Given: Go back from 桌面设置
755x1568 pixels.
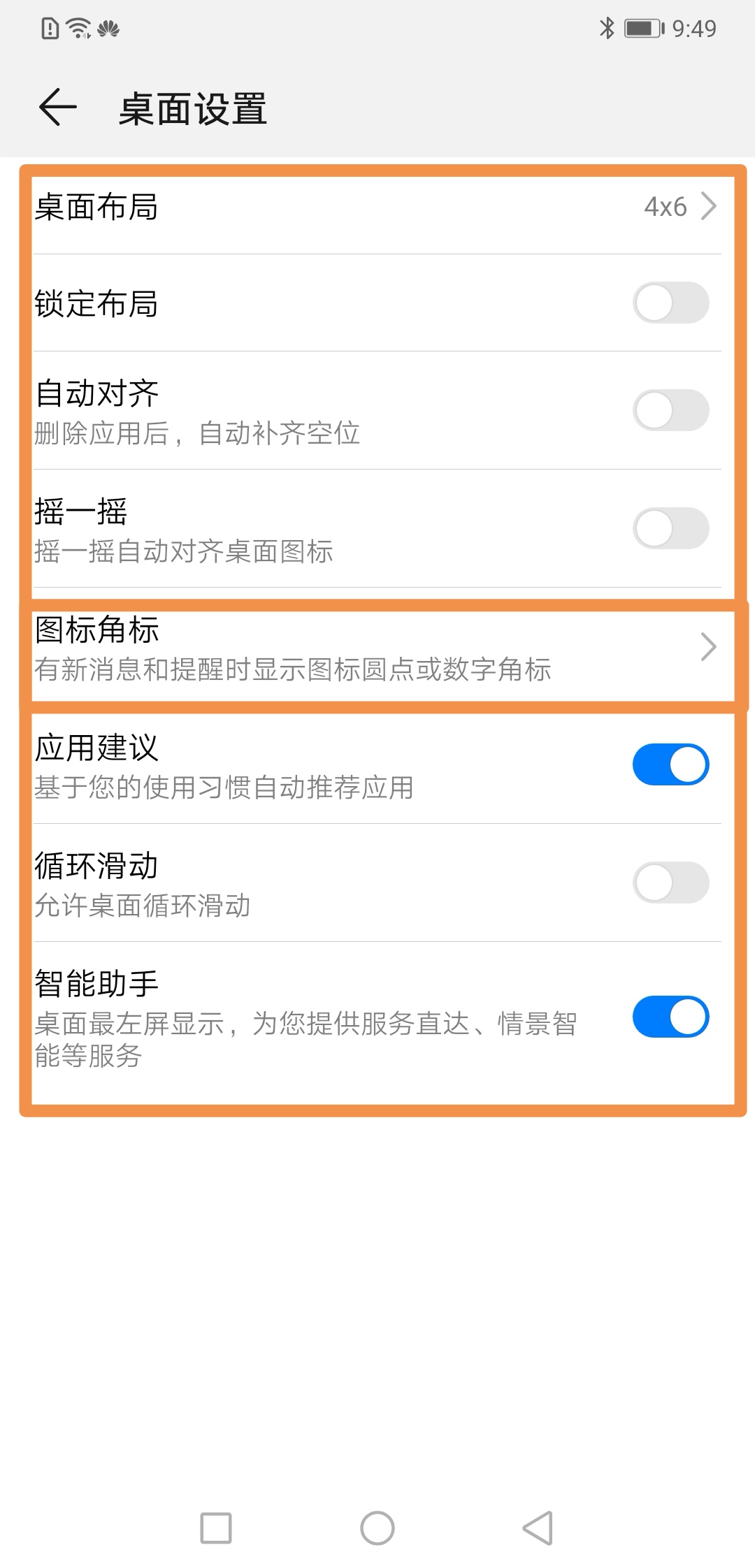Looking at the screenshot, I should tap(57, 108).
